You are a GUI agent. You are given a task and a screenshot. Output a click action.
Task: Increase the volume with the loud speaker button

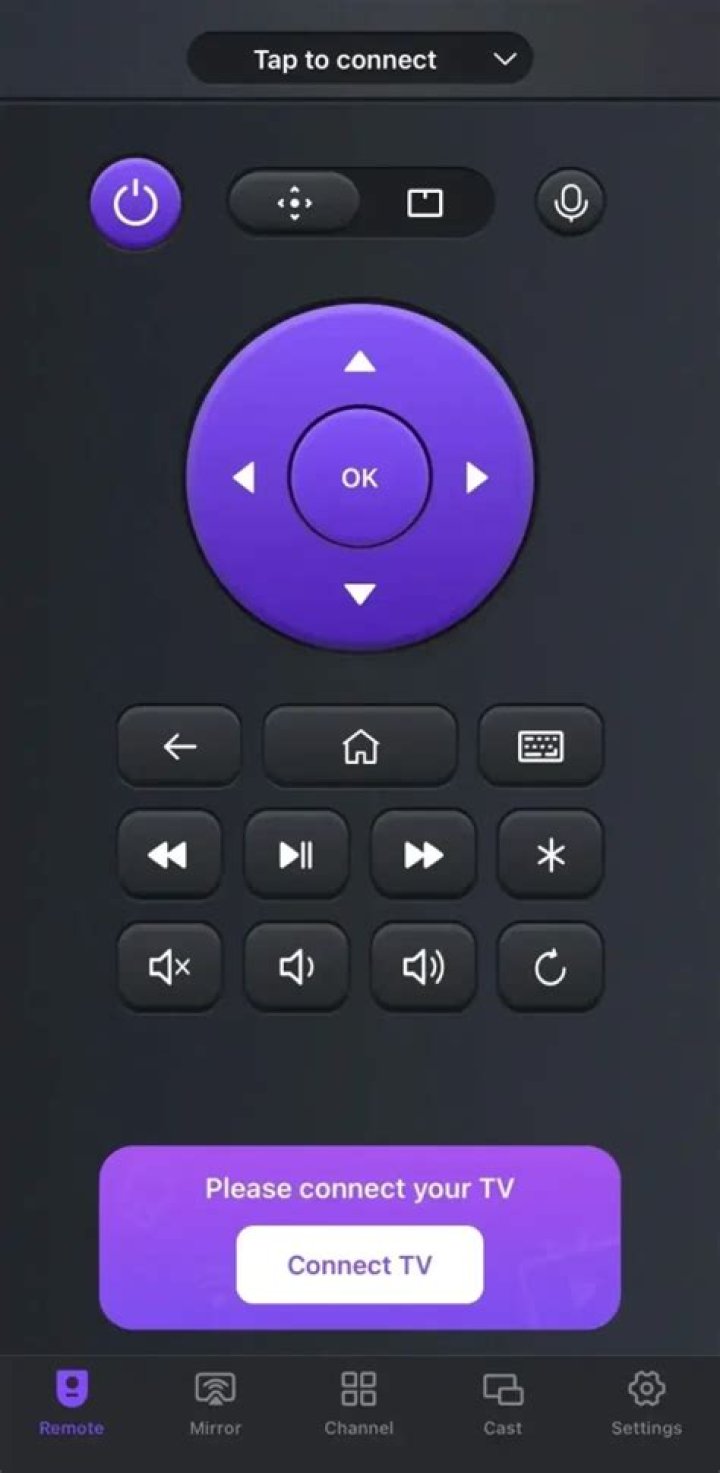point(422,966)
